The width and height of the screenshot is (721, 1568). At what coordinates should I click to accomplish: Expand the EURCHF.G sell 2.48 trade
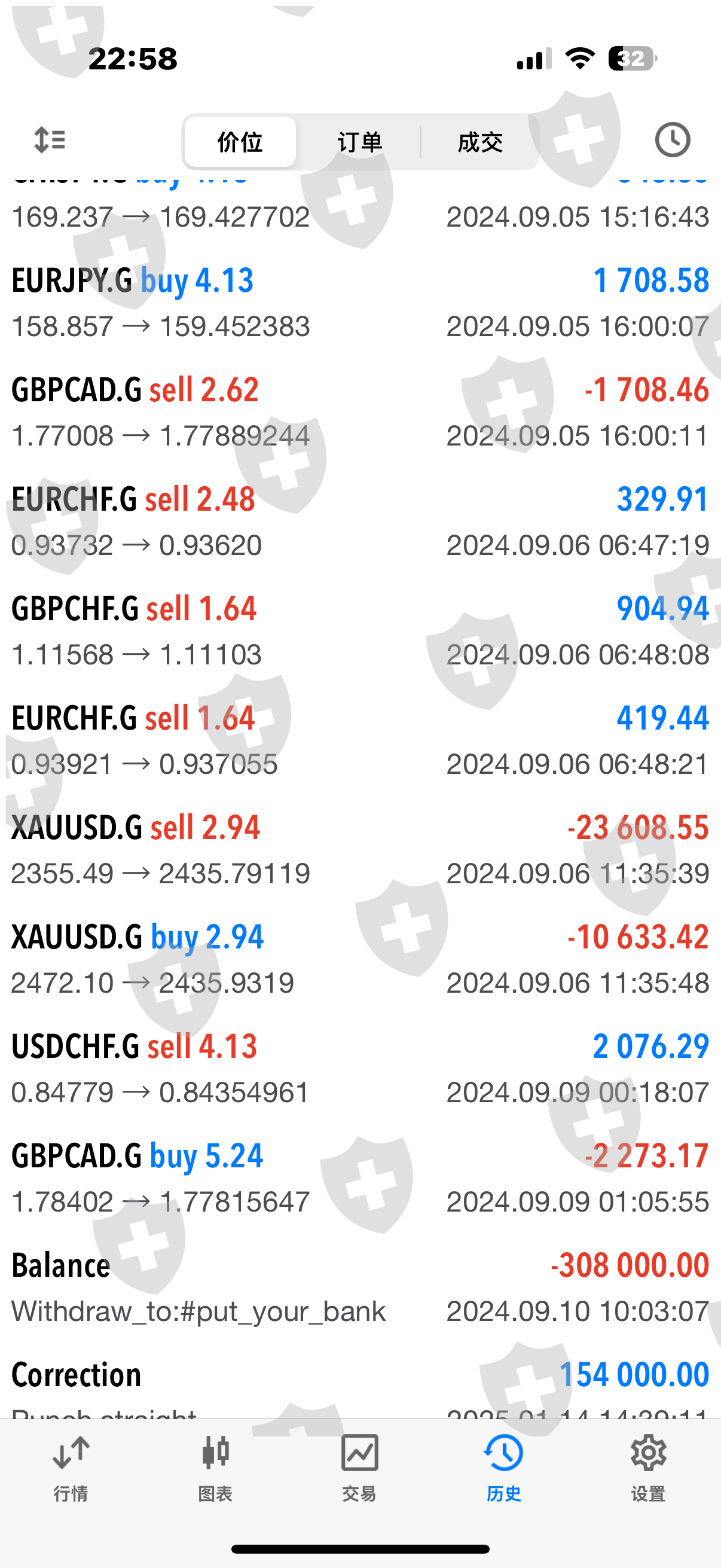[x=360, y=521]
